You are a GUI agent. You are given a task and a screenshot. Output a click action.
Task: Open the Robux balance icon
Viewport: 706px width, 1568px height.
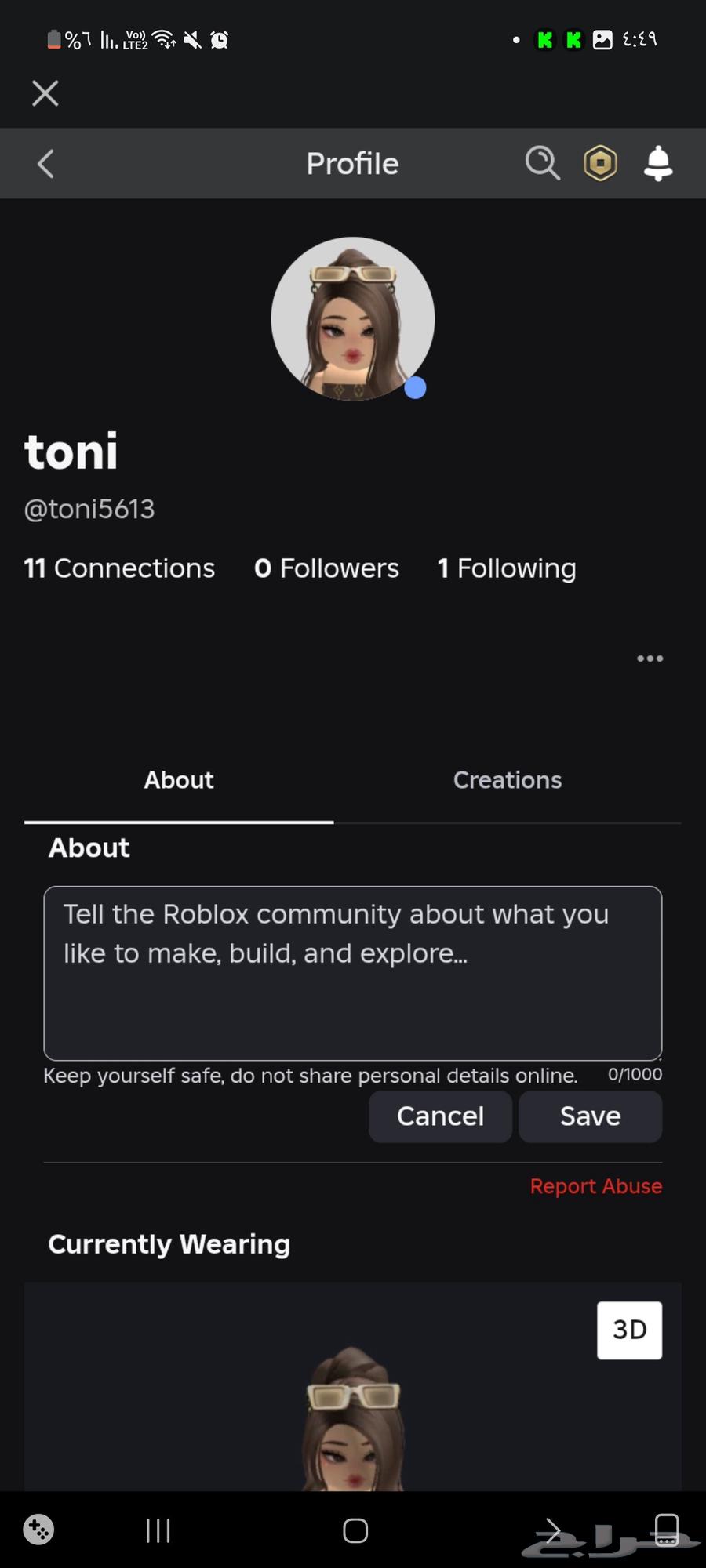coord(600,163)
